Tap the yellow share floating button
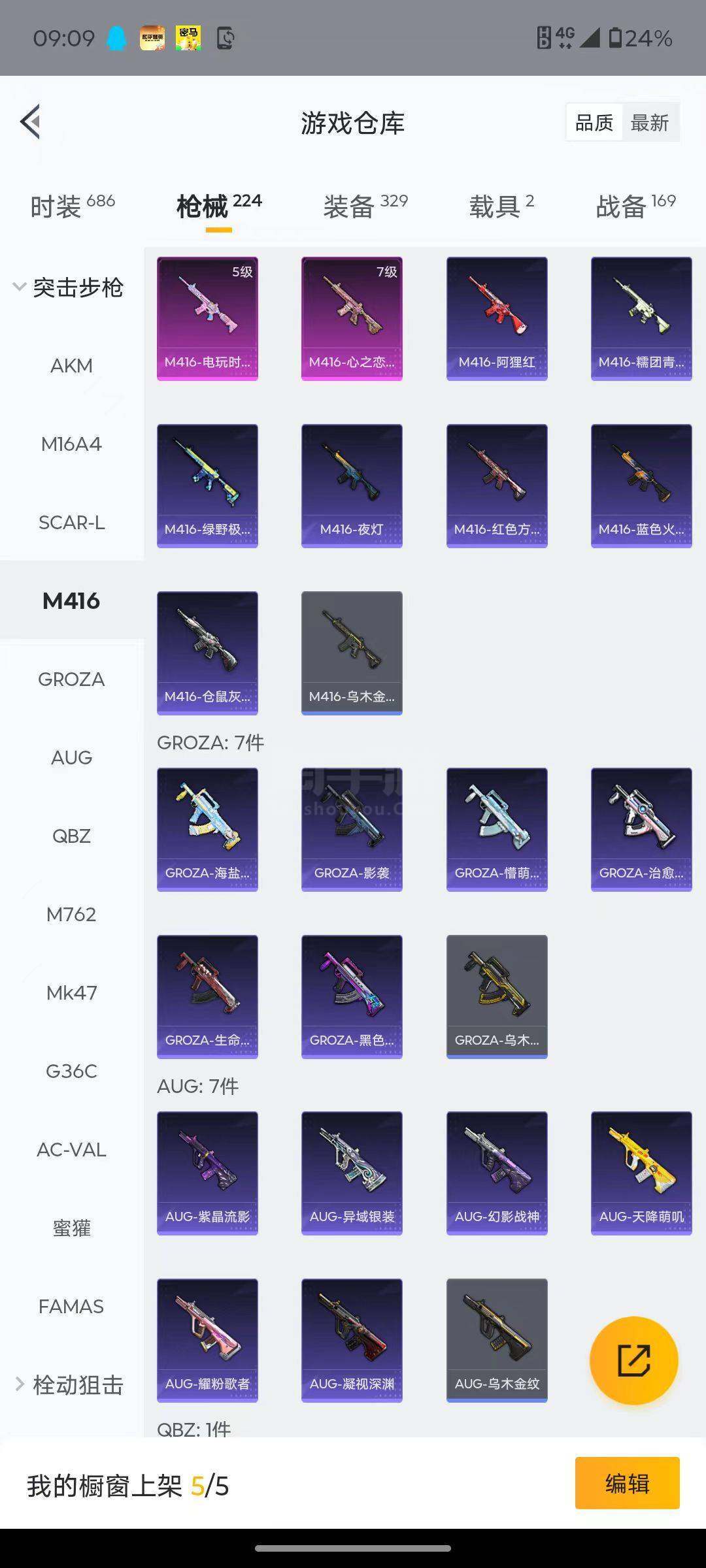The height and width of the screenshot is (1568, 706). [633, 1361]
